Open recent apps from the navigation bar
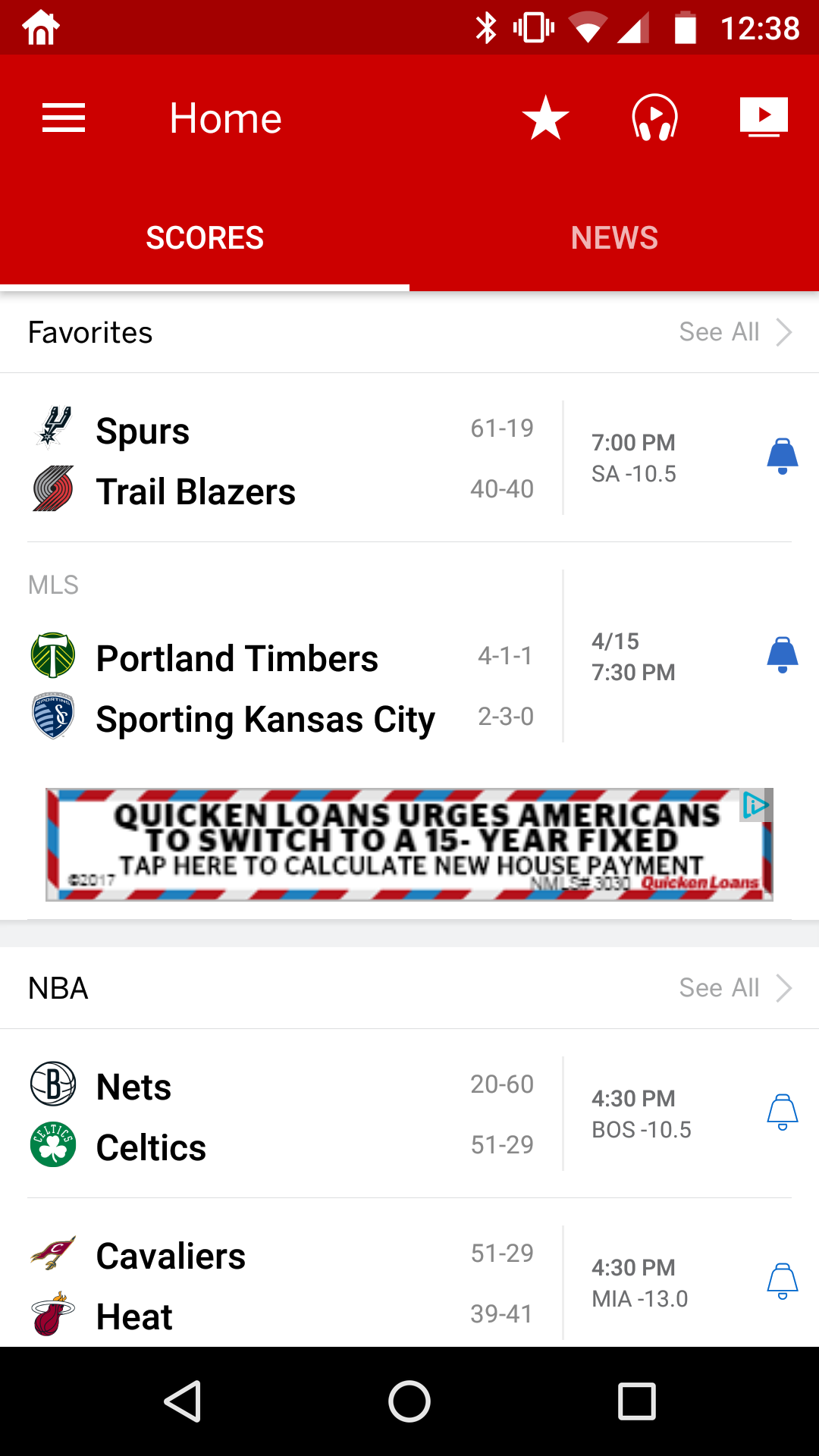 point(636,1401)
